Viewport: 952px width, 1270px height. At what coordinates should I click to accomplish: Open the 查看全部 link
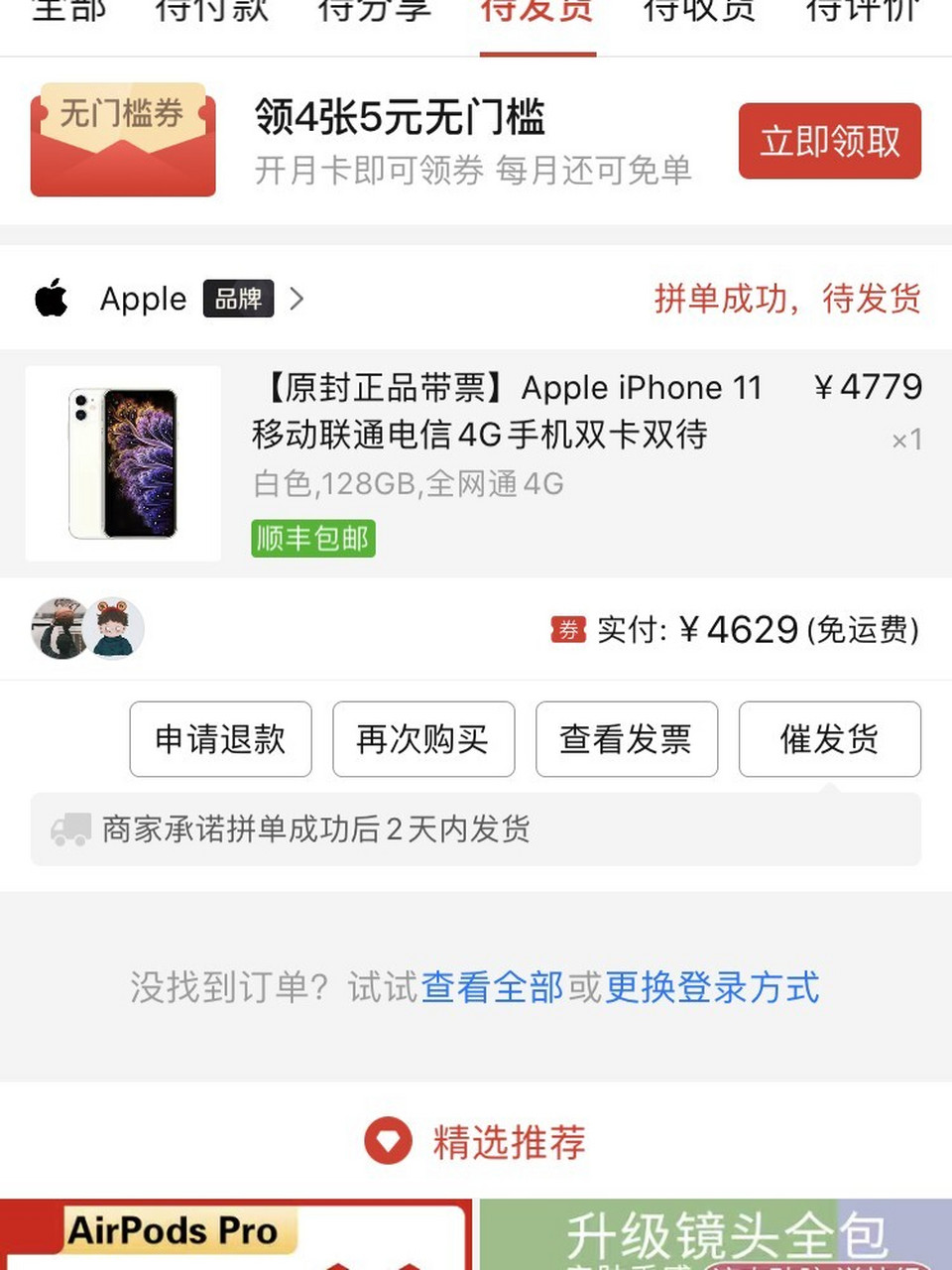click(x=493, y=988)
